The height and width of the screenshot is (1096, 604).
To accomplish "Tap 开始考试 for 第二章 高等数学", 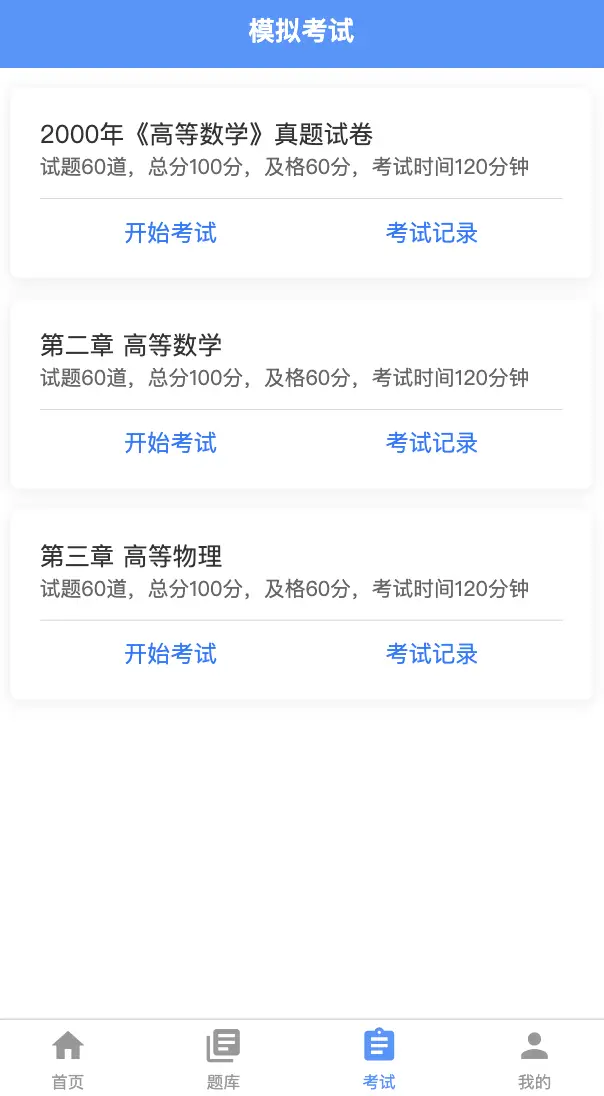I will [170, 443].
